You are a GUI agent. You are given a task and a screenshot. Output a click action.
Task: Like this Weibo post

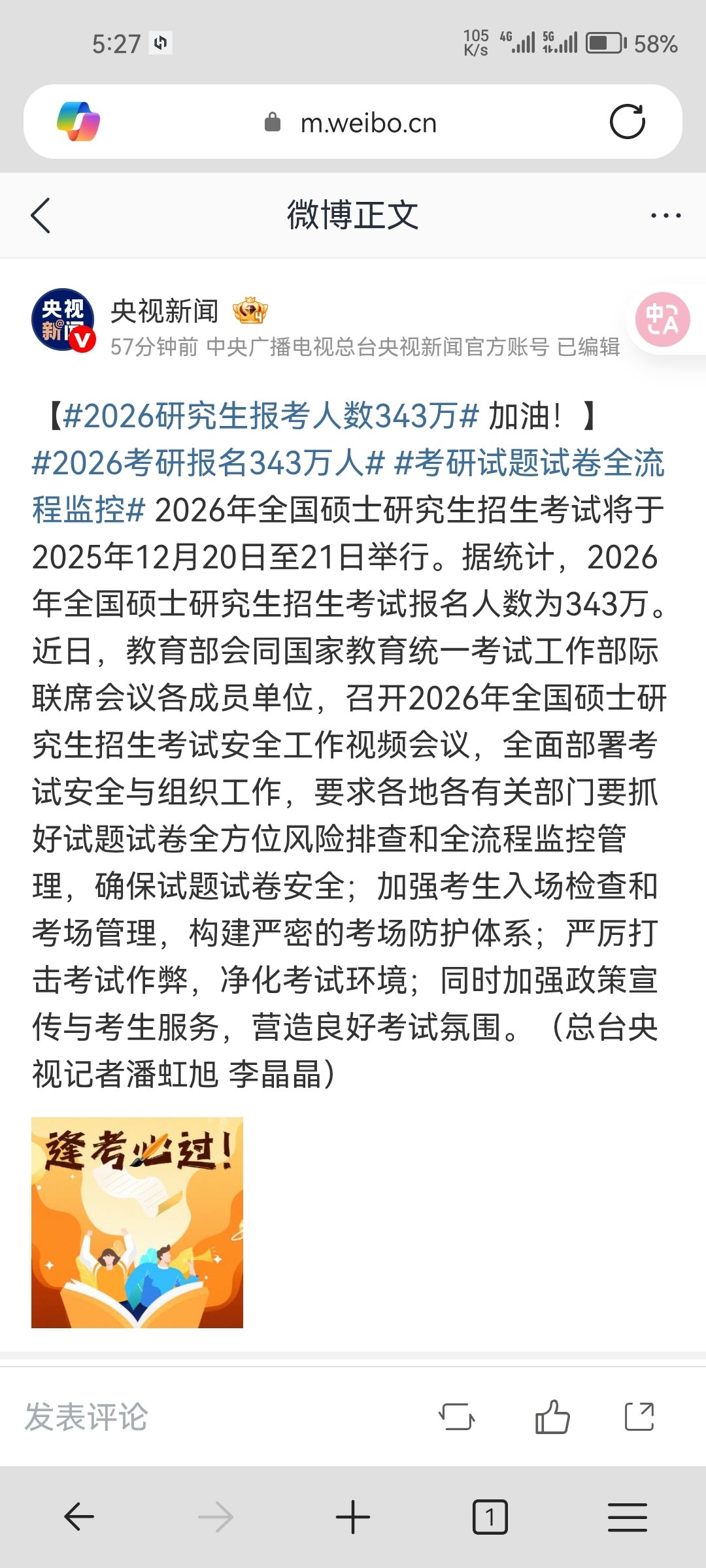pyautogui.click(x=552, y=1417)
